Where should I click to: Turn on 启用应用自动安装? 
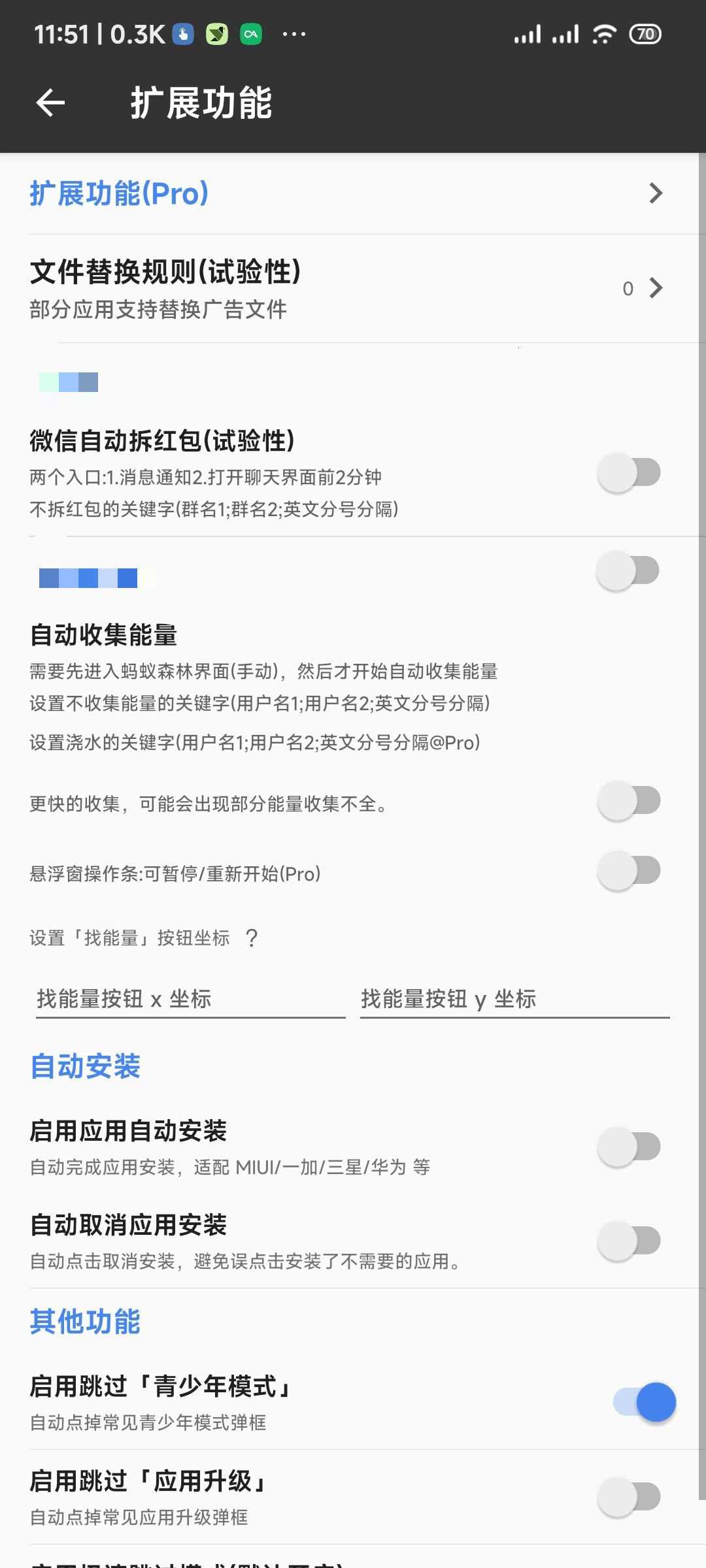pyautogui.click(x=629, y=1147)
